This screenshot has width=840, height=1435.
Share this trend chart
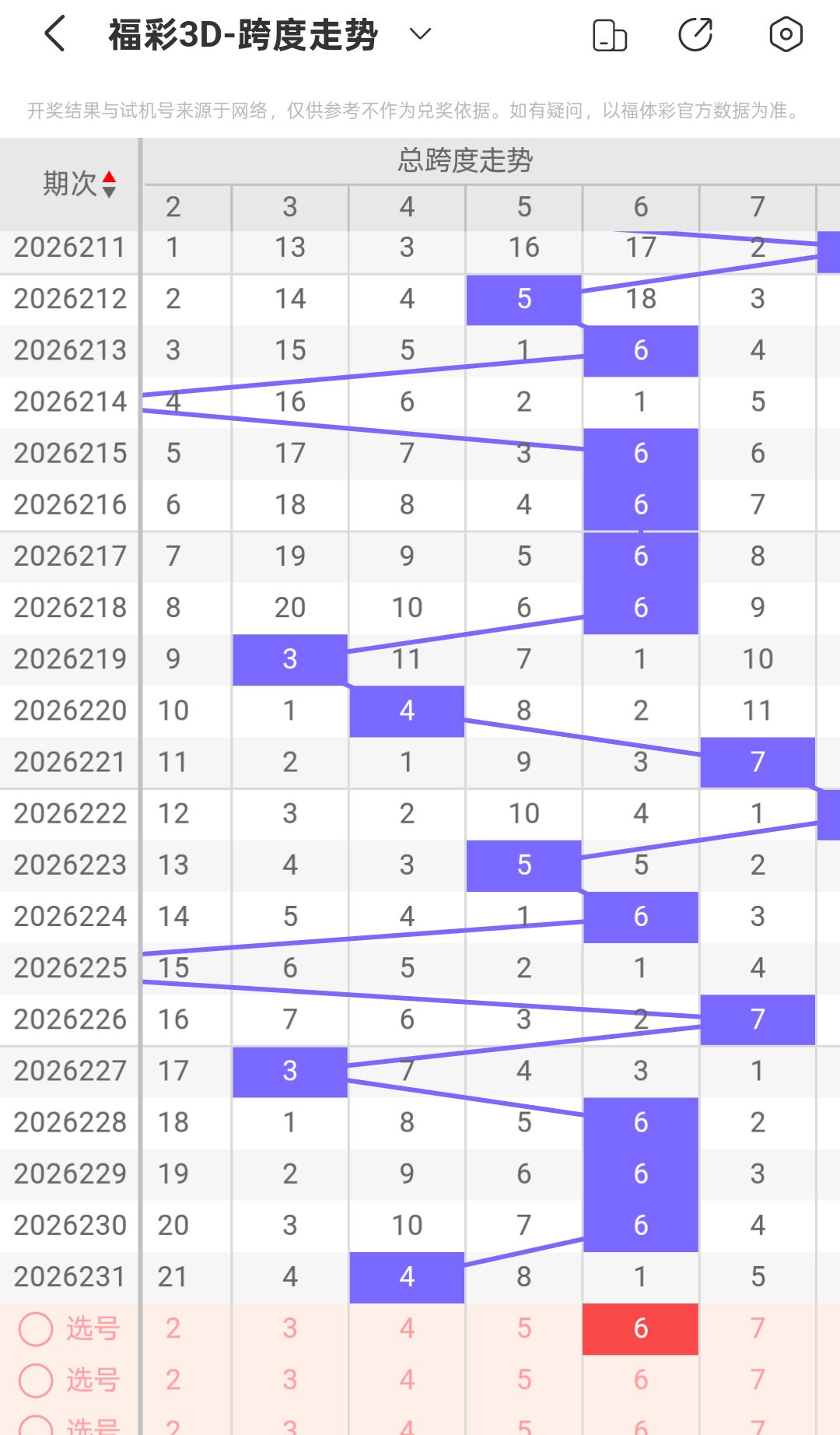(695, 35)
